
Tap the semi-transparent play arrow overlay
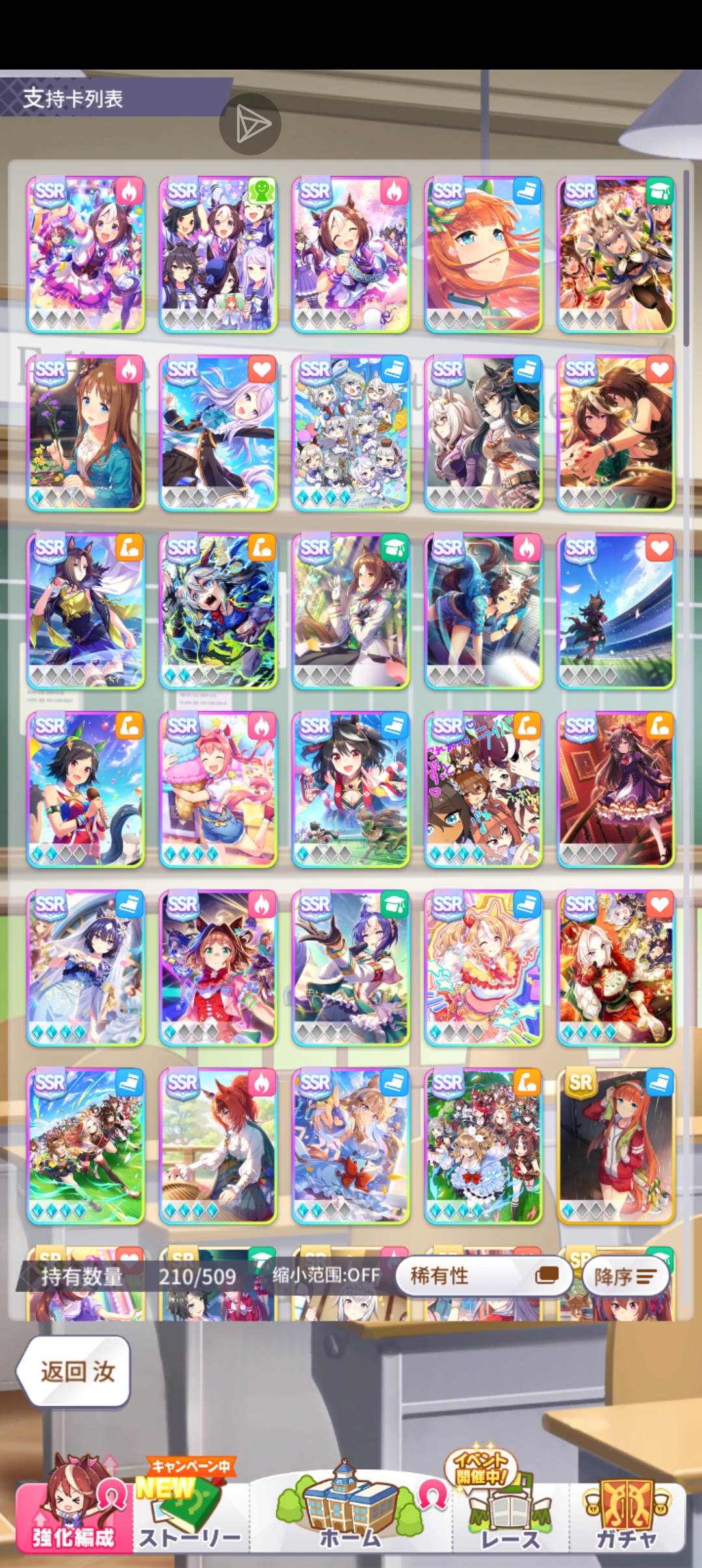point(250,124)
